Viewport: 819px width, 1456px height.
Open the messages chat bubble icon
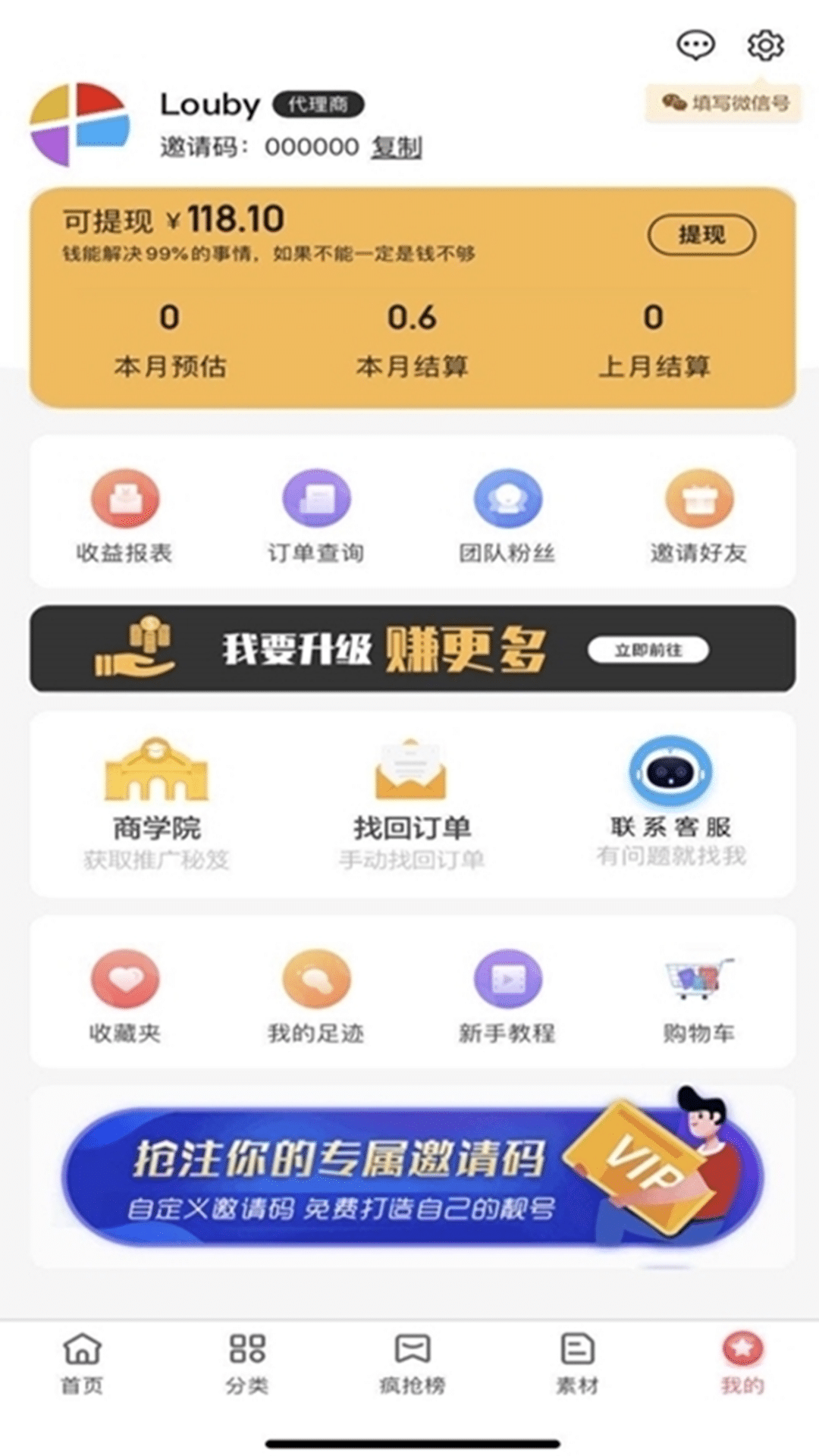tap(695, 45)
